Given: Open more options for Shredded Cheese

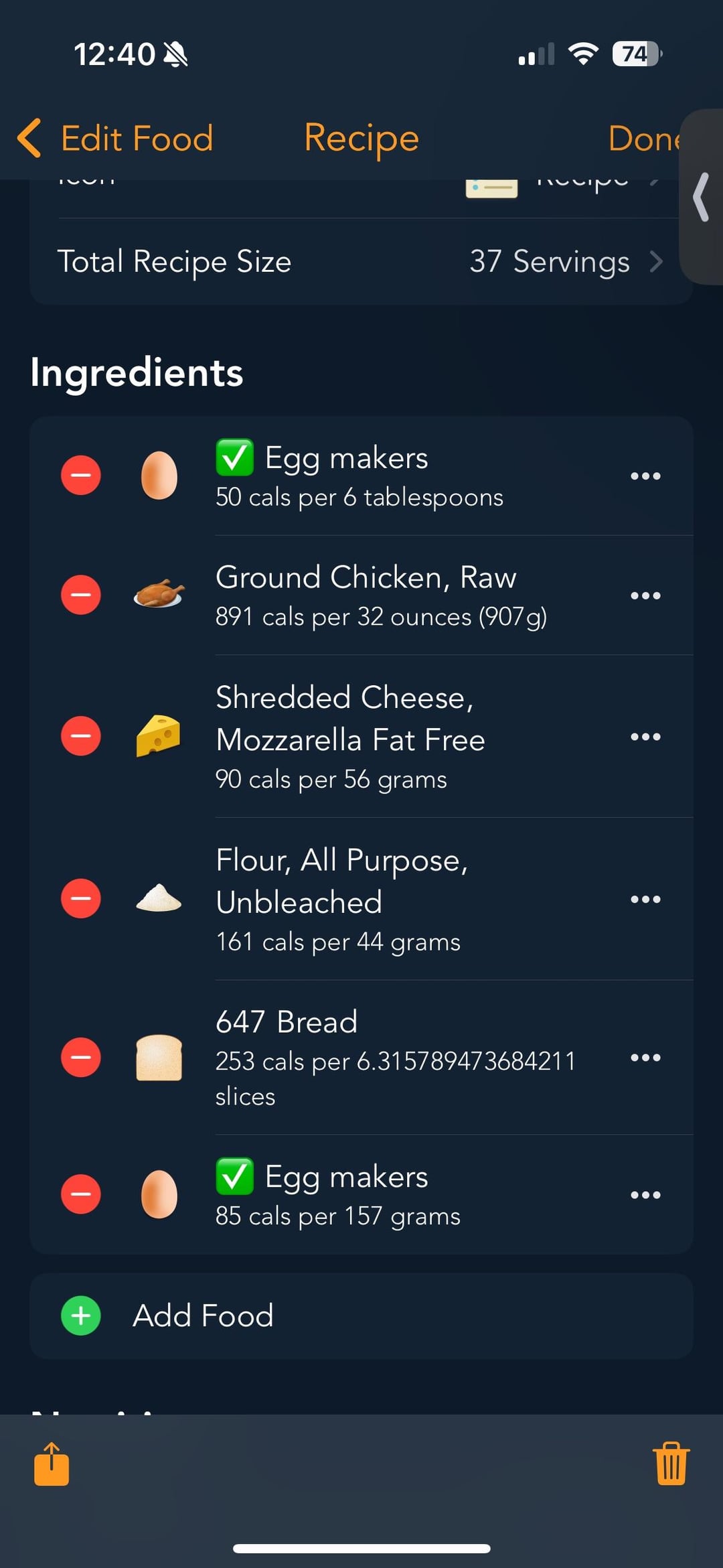Looking at the screenshot, I should pyautogui.click(x=645, y=736).
